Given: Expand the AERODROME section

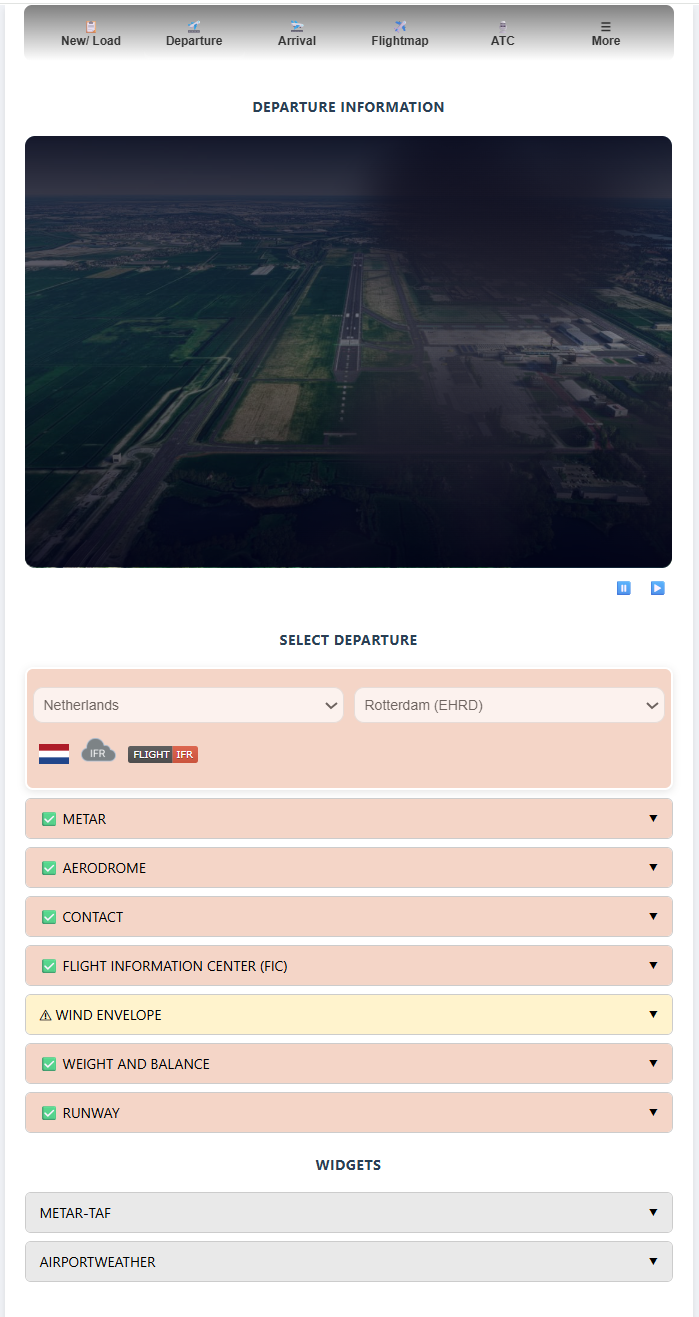Looking at the screenshot, I should coord(348,868).
